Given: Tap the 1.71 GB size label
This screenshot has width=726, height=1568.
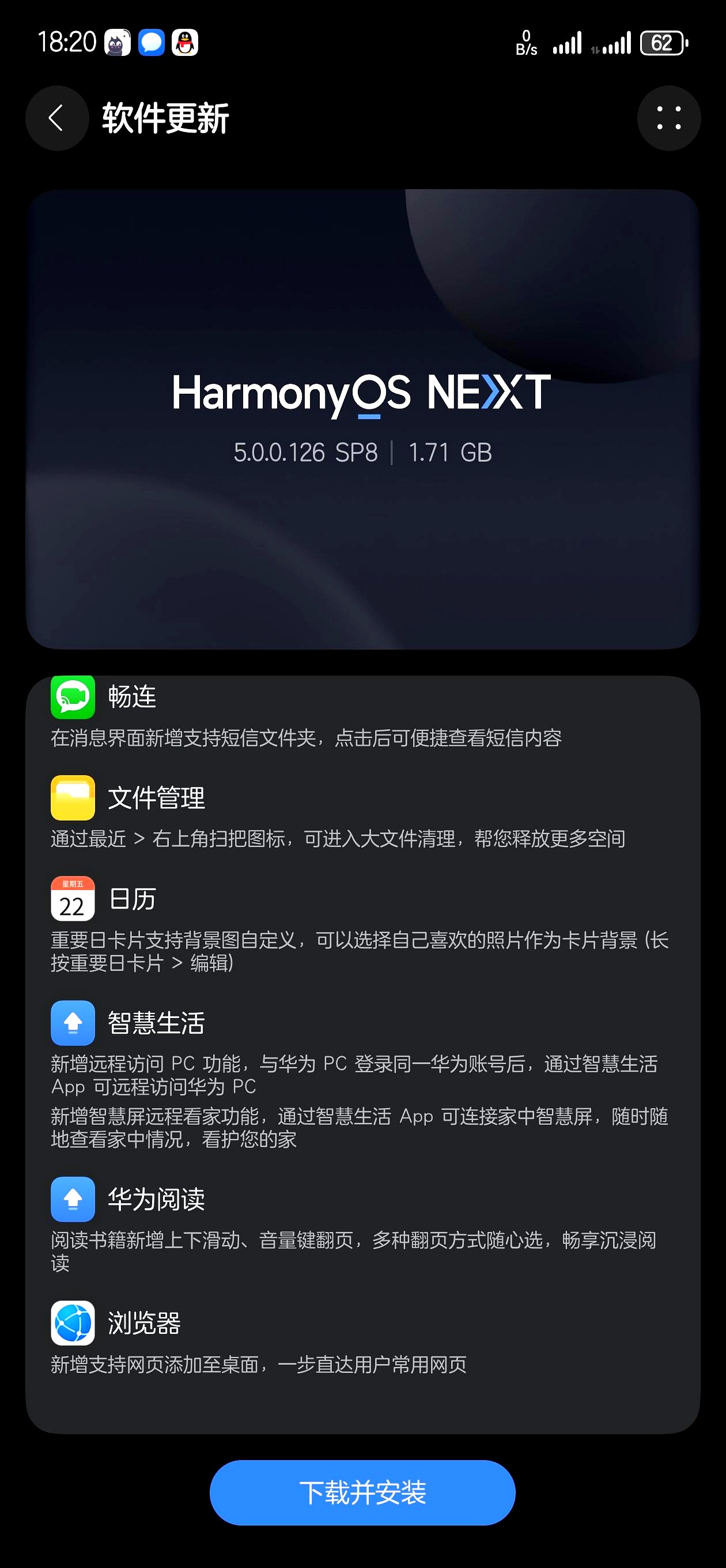Looking at the screenshot, I should pos(451,453).
